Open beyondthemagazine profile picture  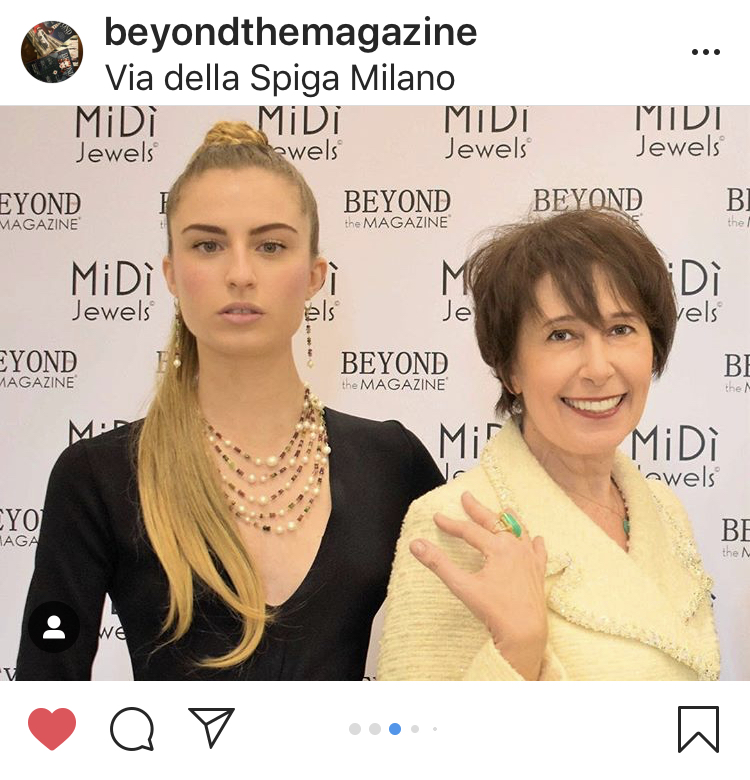point(52,51)
